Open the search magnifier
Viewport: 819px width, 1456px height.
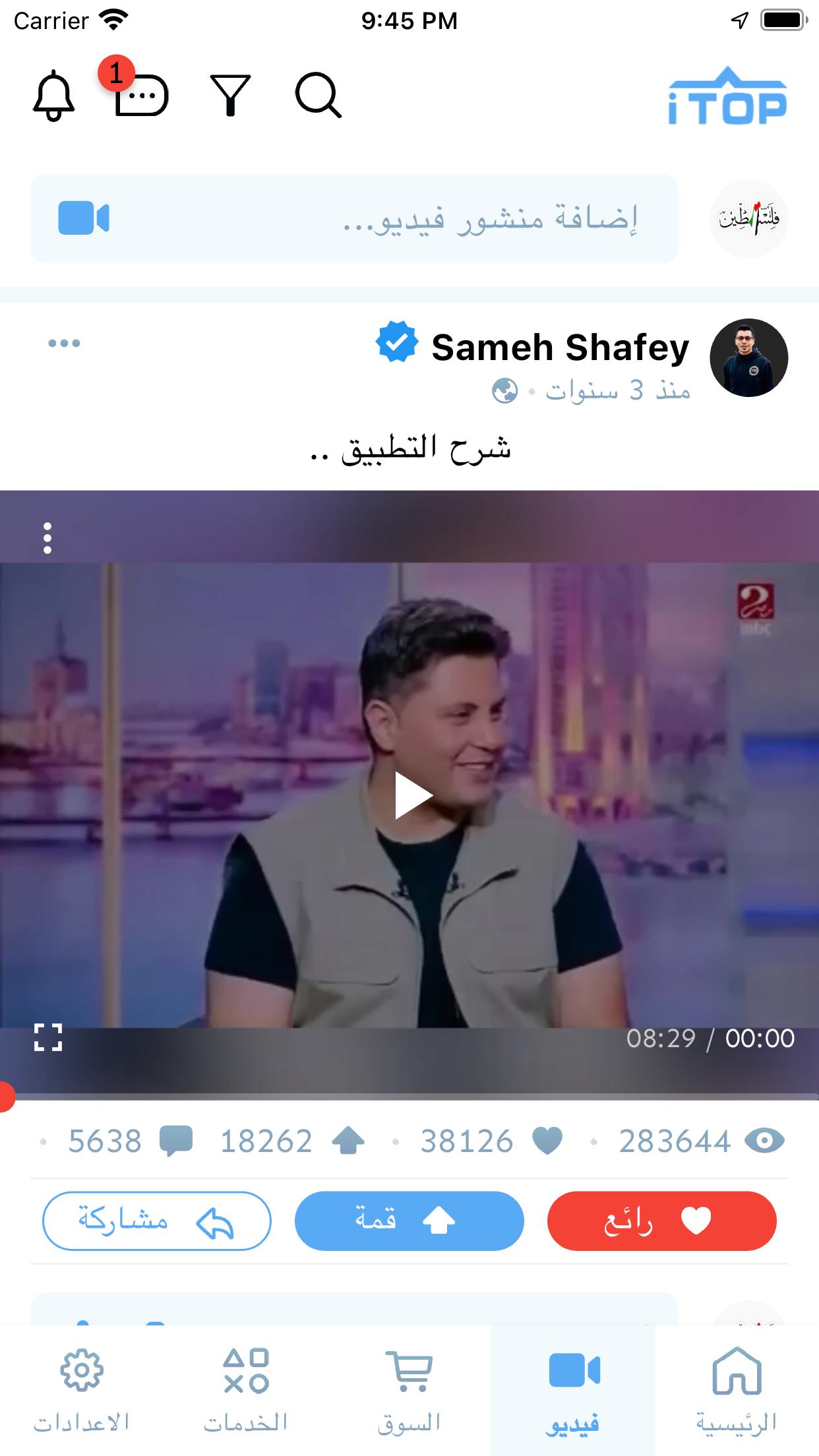point(318,96)
